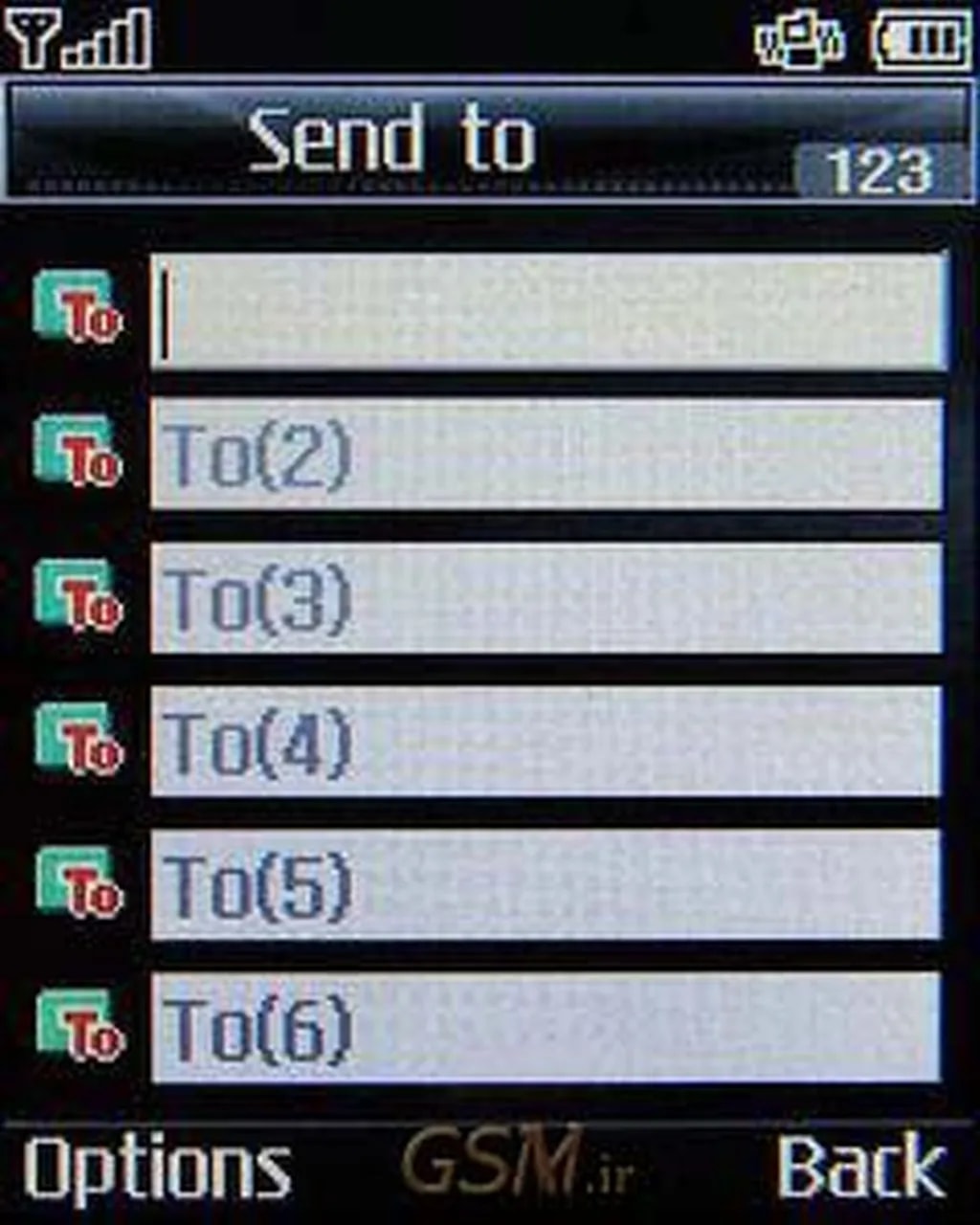Select the To(6) recipient field
Viewport: 980px width, 1225px height.
coord(547,1028)
